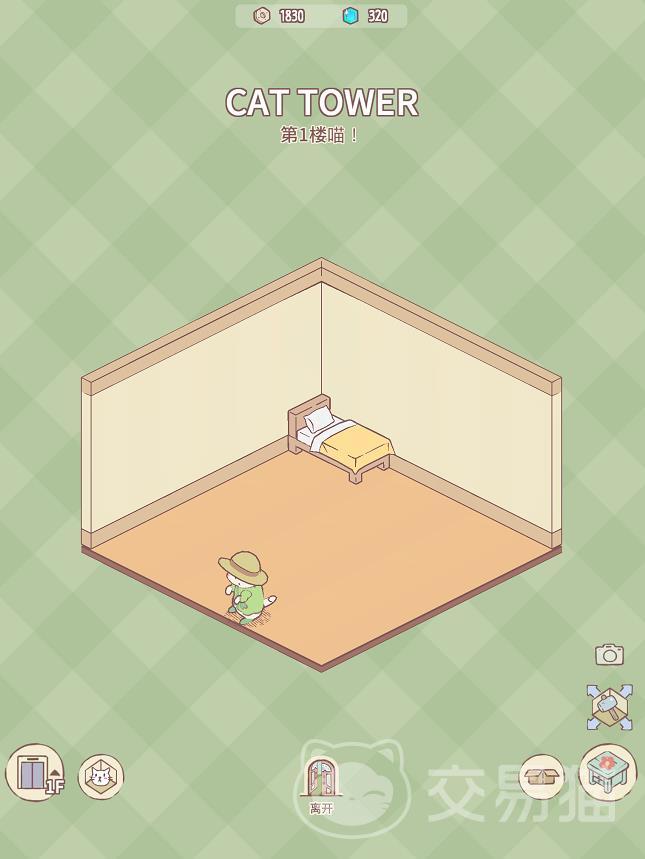Take a photo with the camera icon
Viewport: 645px width, 859px height.
609,655
